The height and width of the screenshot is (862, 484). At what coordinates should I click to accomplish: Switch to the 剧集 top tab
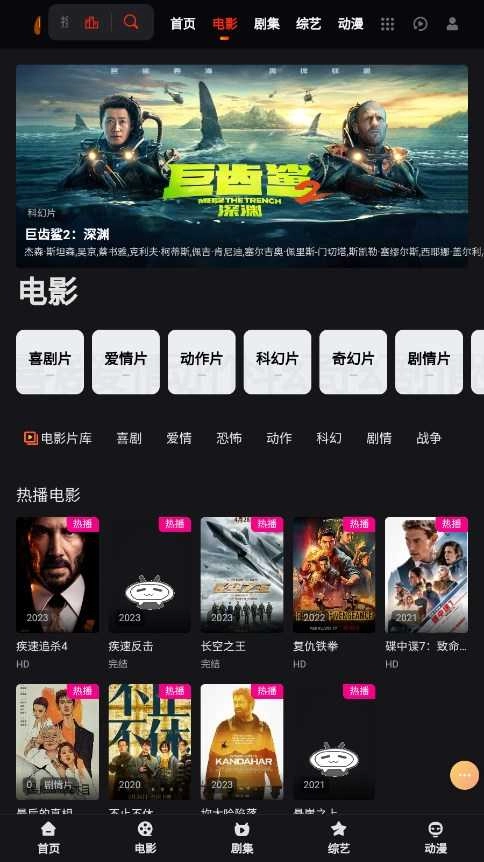click(267, 24)
